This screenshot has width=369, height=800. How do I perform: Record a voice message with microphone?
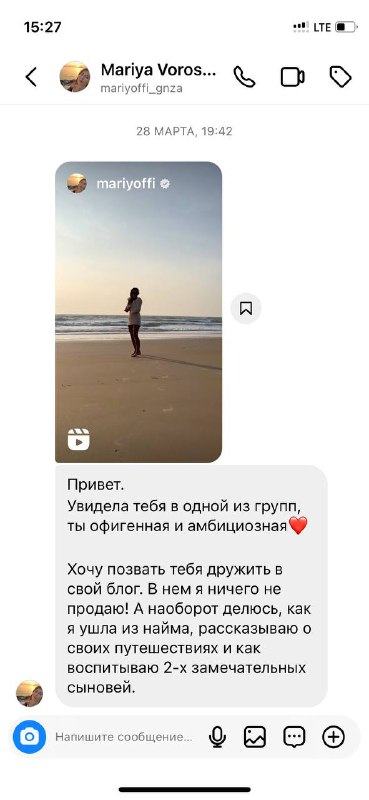coord(217,737)
